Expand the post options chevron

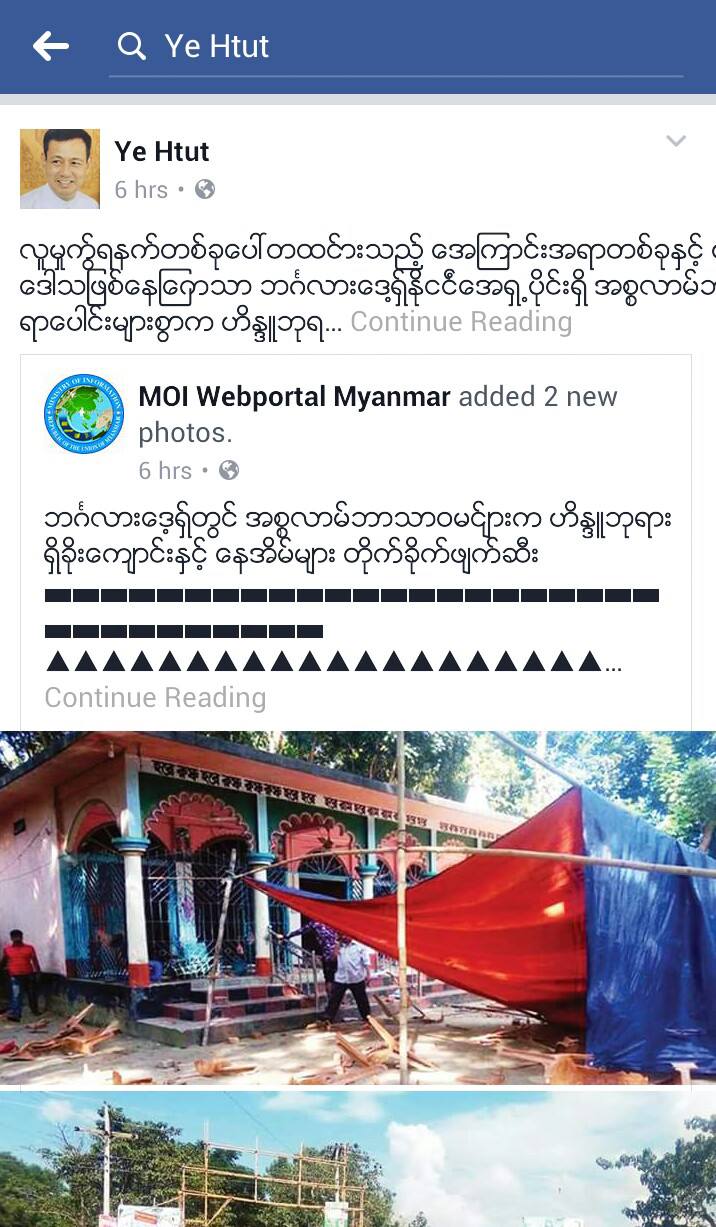point(676,141)
